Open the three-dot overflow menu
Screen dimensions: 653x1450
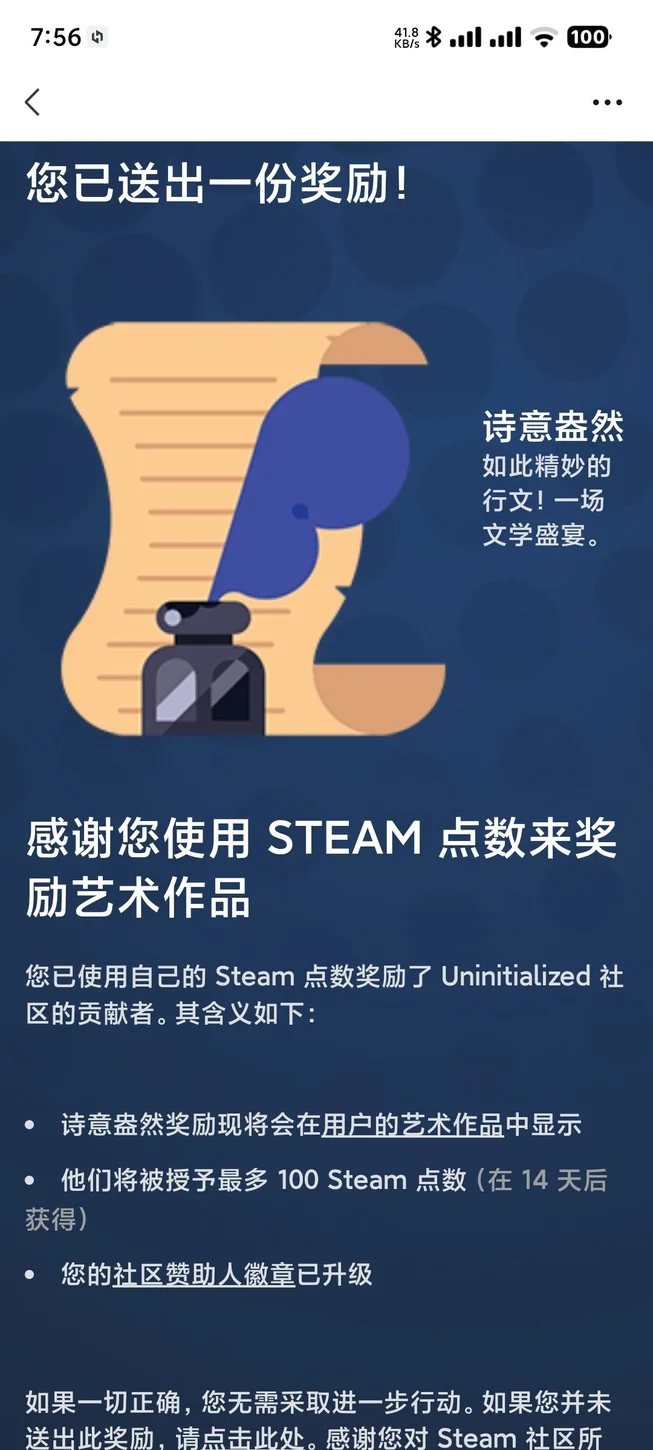tap(607, 102)
